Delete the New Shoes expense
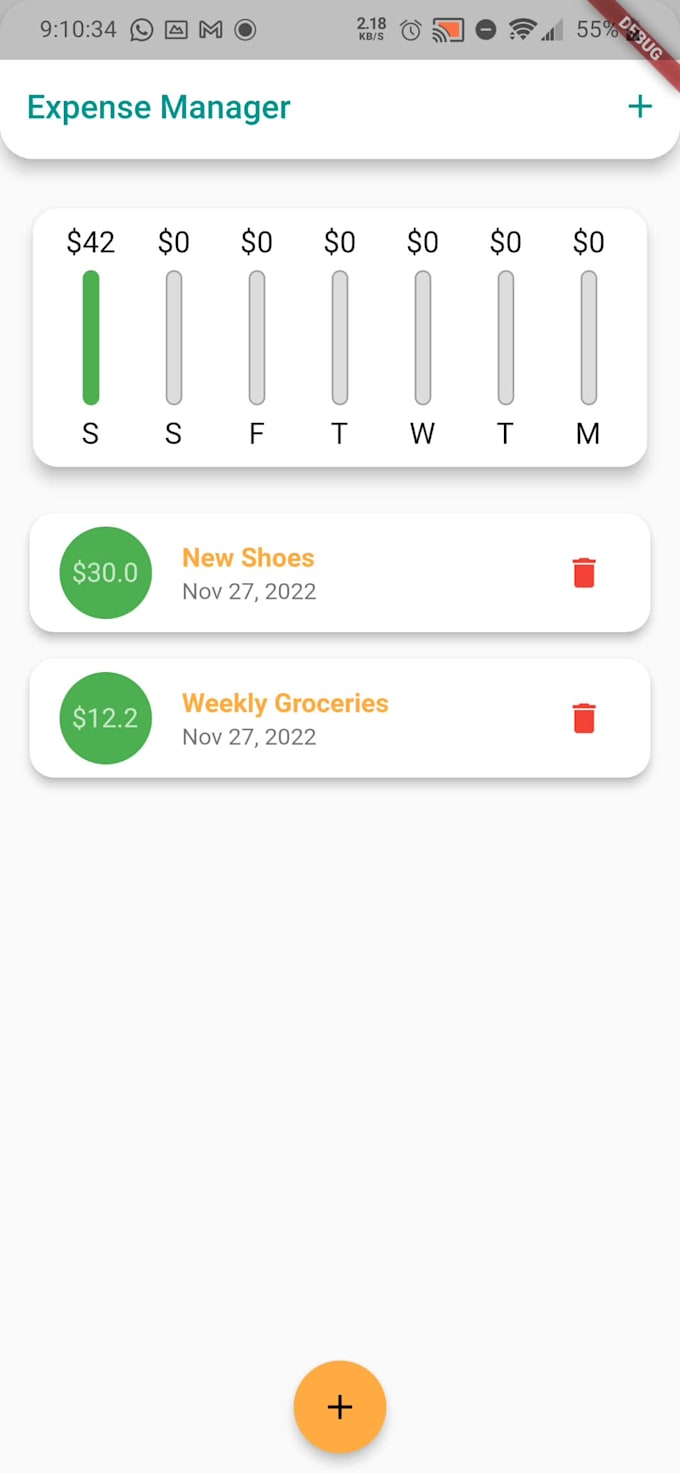 coord(584,573)
